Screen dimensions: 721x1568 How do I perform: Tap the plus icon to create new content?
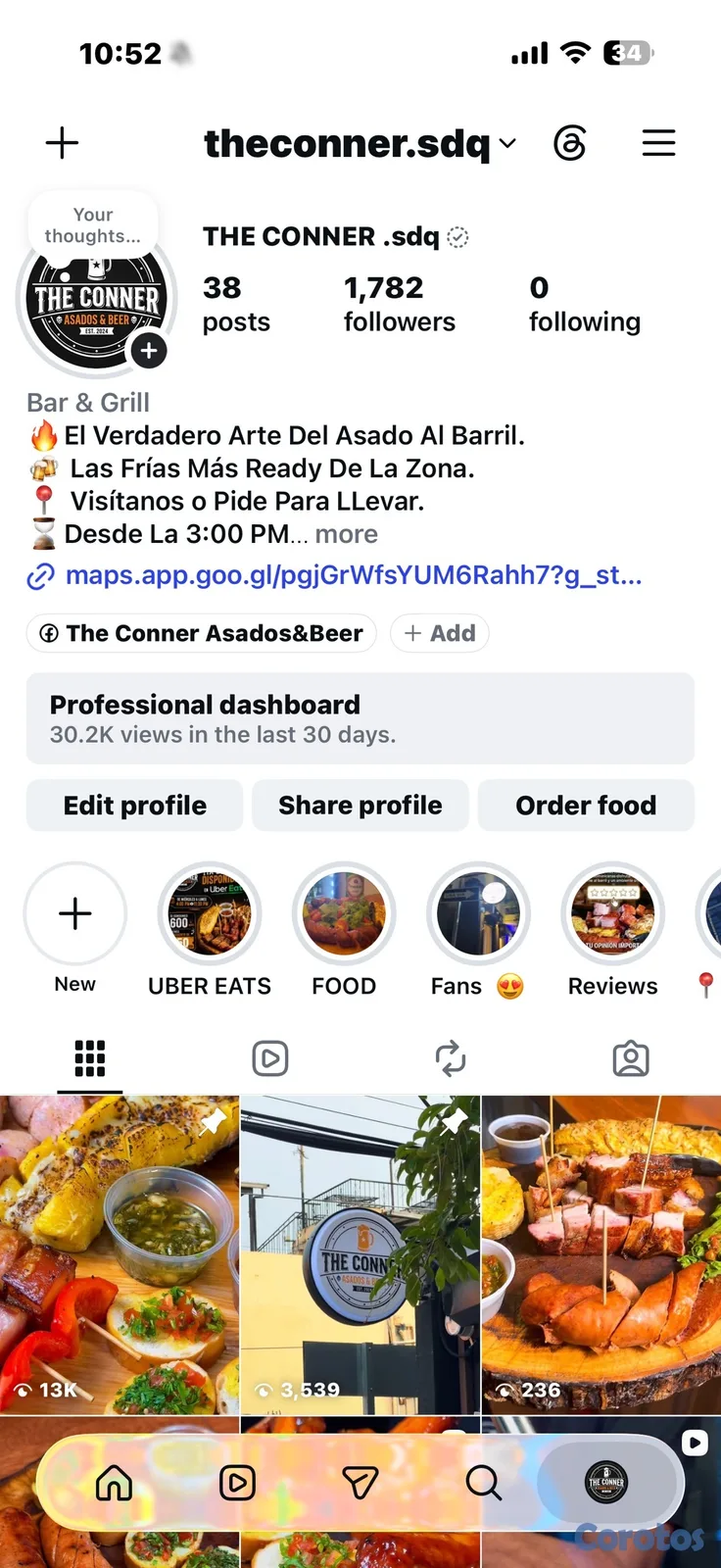pyautogui.click(x=62, y=143)
